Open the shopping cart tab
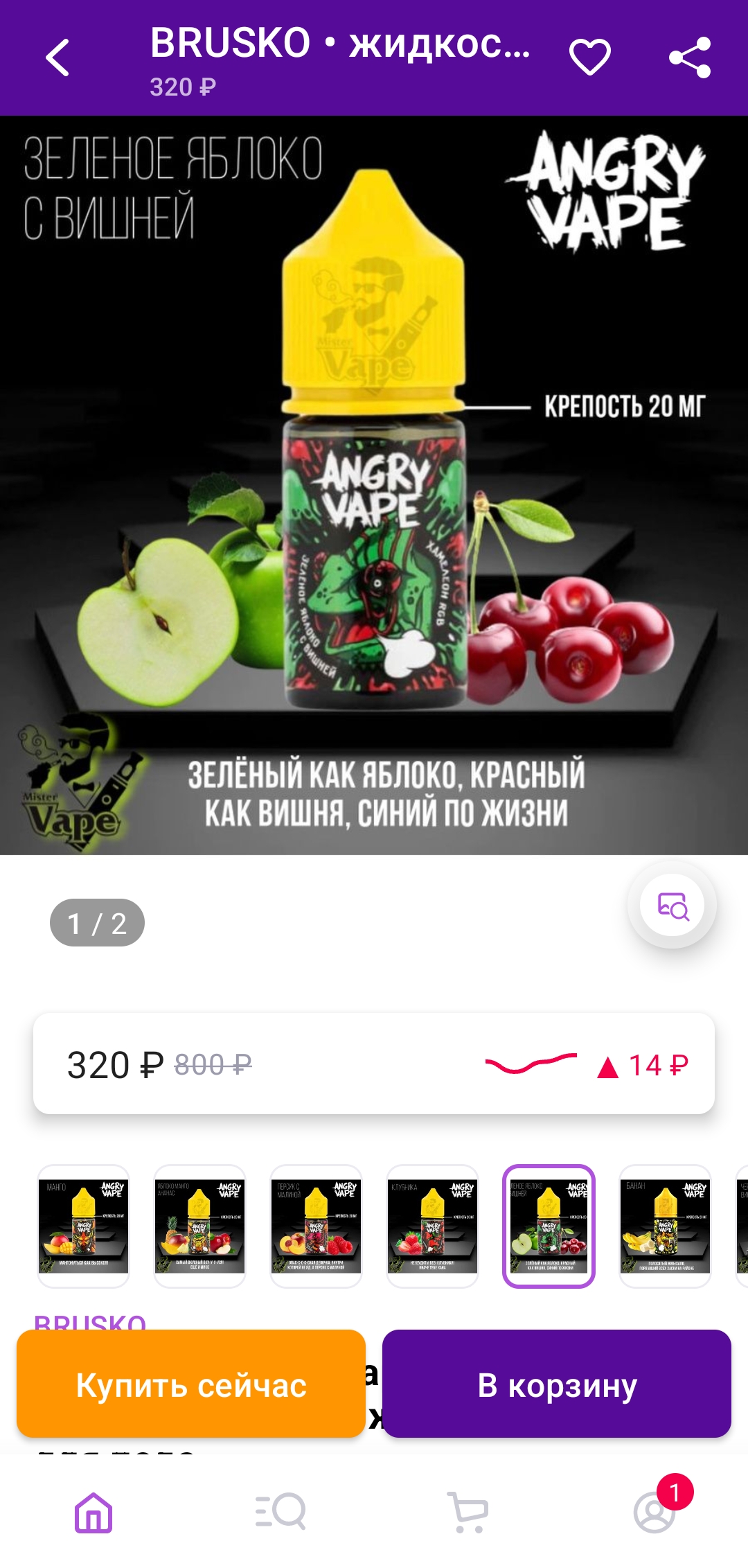Viewport: 748px width, 1568px height. (468, 1512)
